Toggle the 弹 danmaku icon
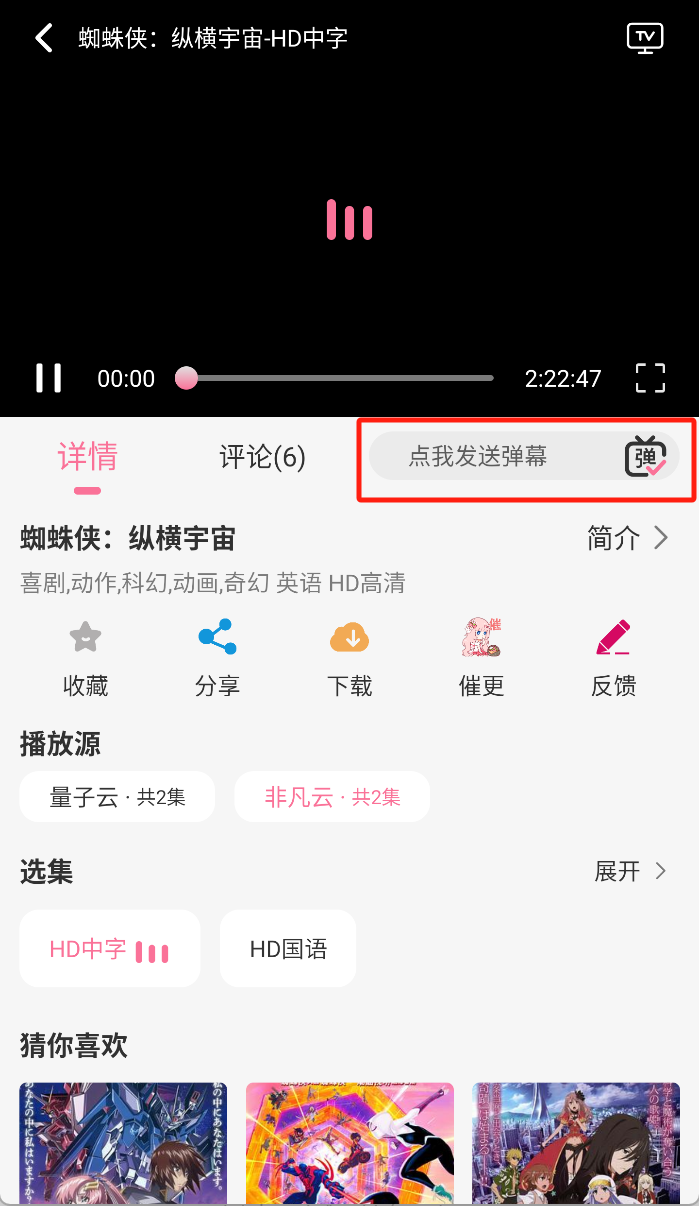This screenshot has height=1206, width=699. tap(646, 457)
